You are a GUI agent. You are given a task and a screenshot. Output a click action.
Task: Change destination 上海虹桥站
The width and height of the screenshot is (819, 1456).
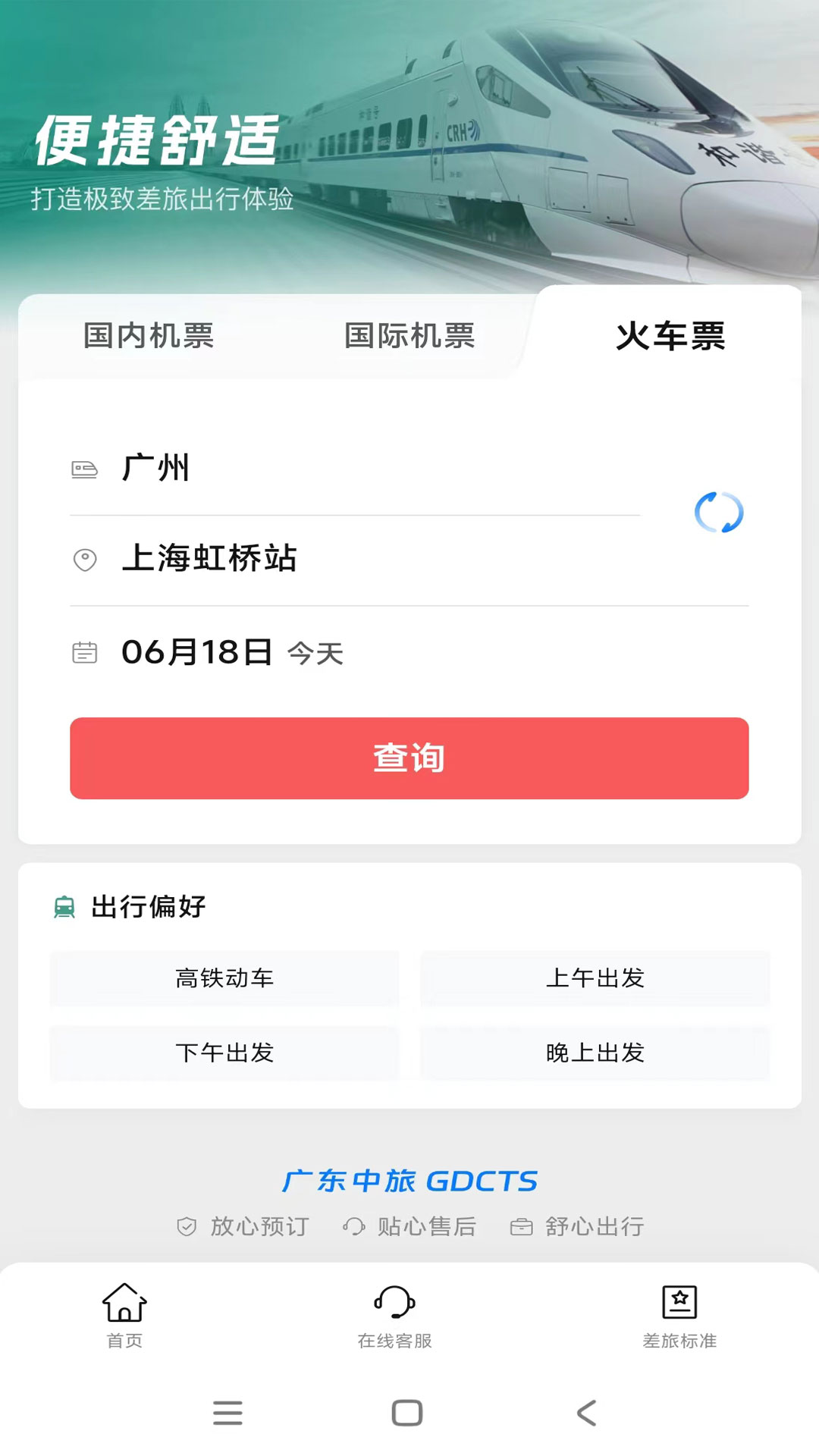pos(209,559)
